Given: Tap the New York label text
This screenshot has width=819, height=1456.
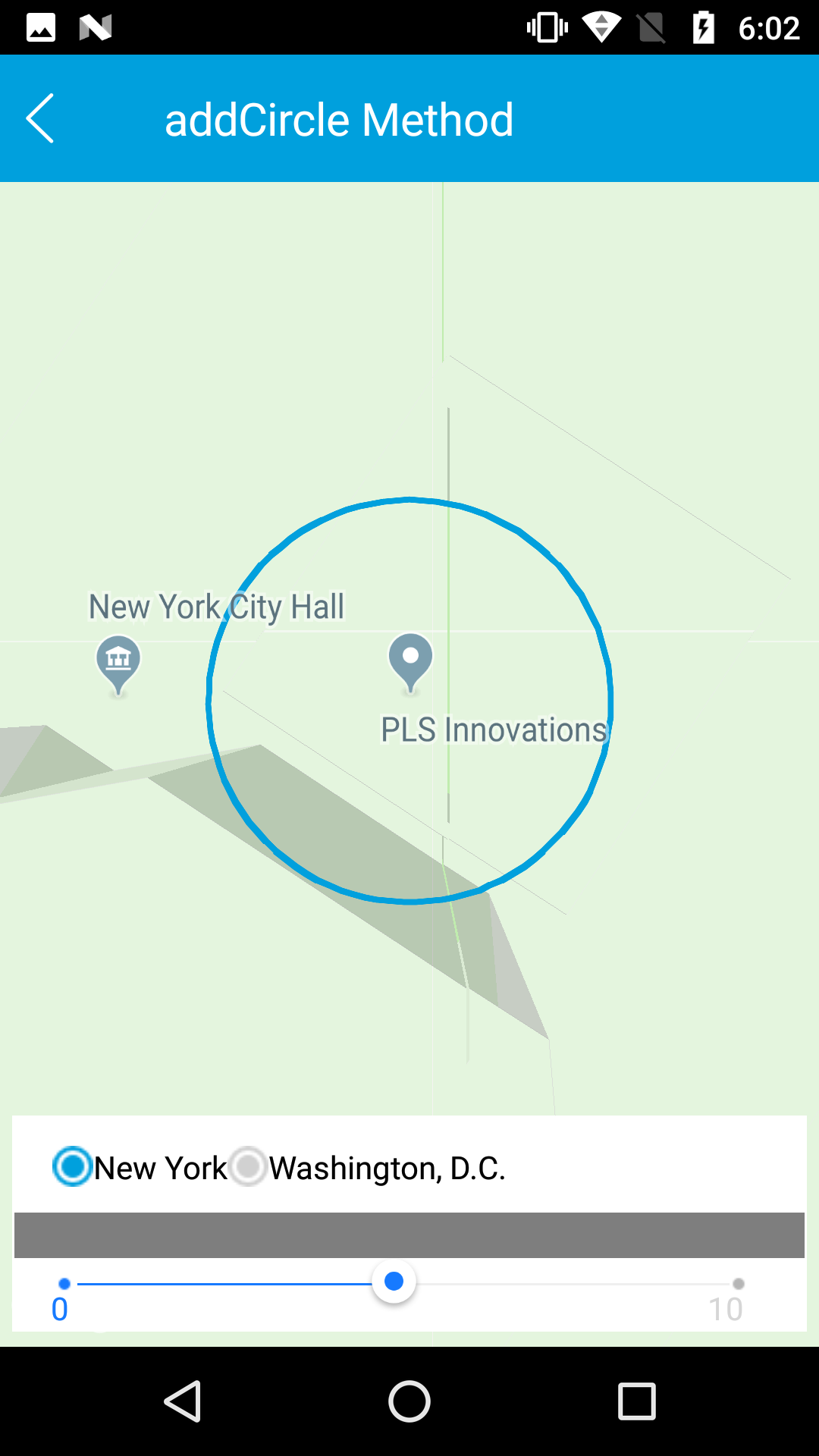Looking at the screenshot, I should (x=158, y=1167).
